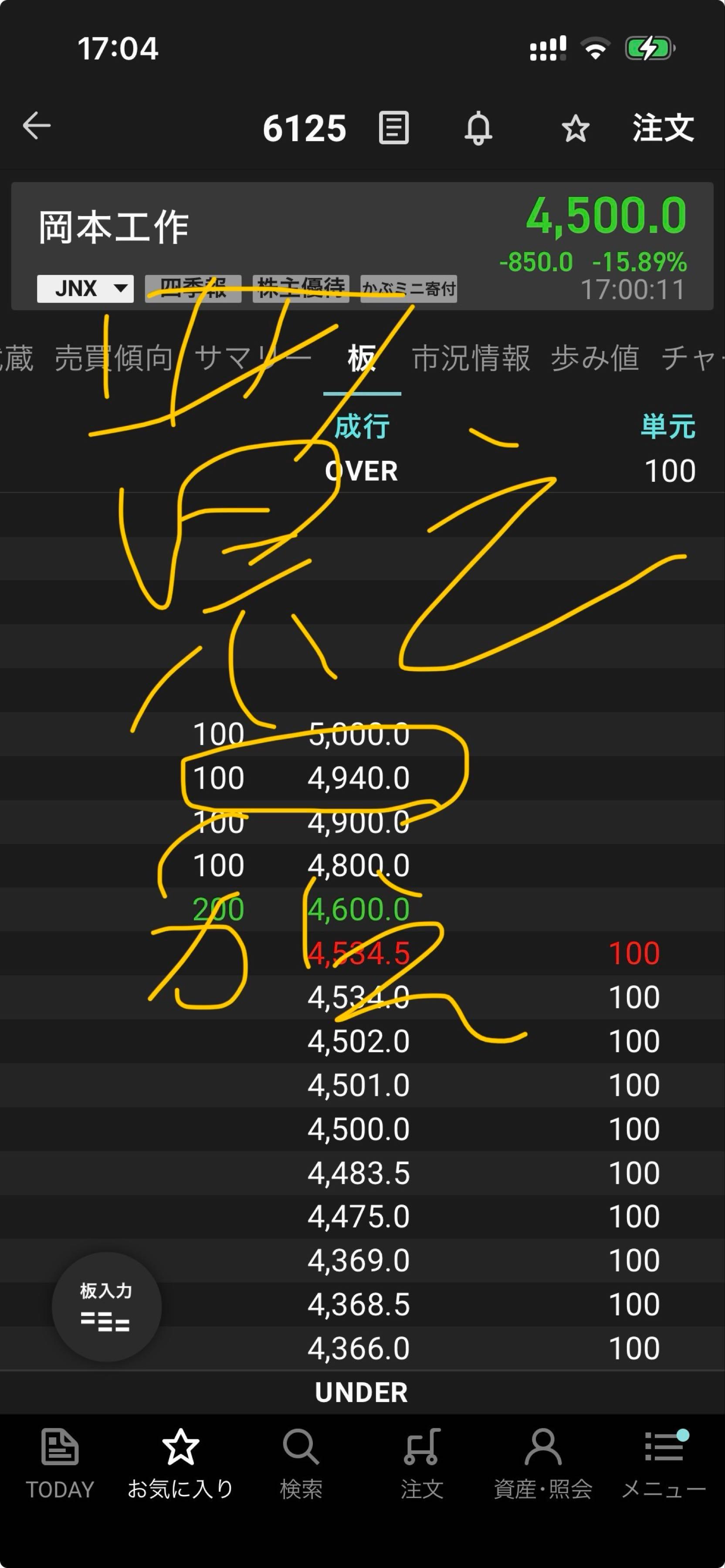This screenshot has height=1568, width=725.
Task: Open the 四季報 chip
Action: click(193, 288)
